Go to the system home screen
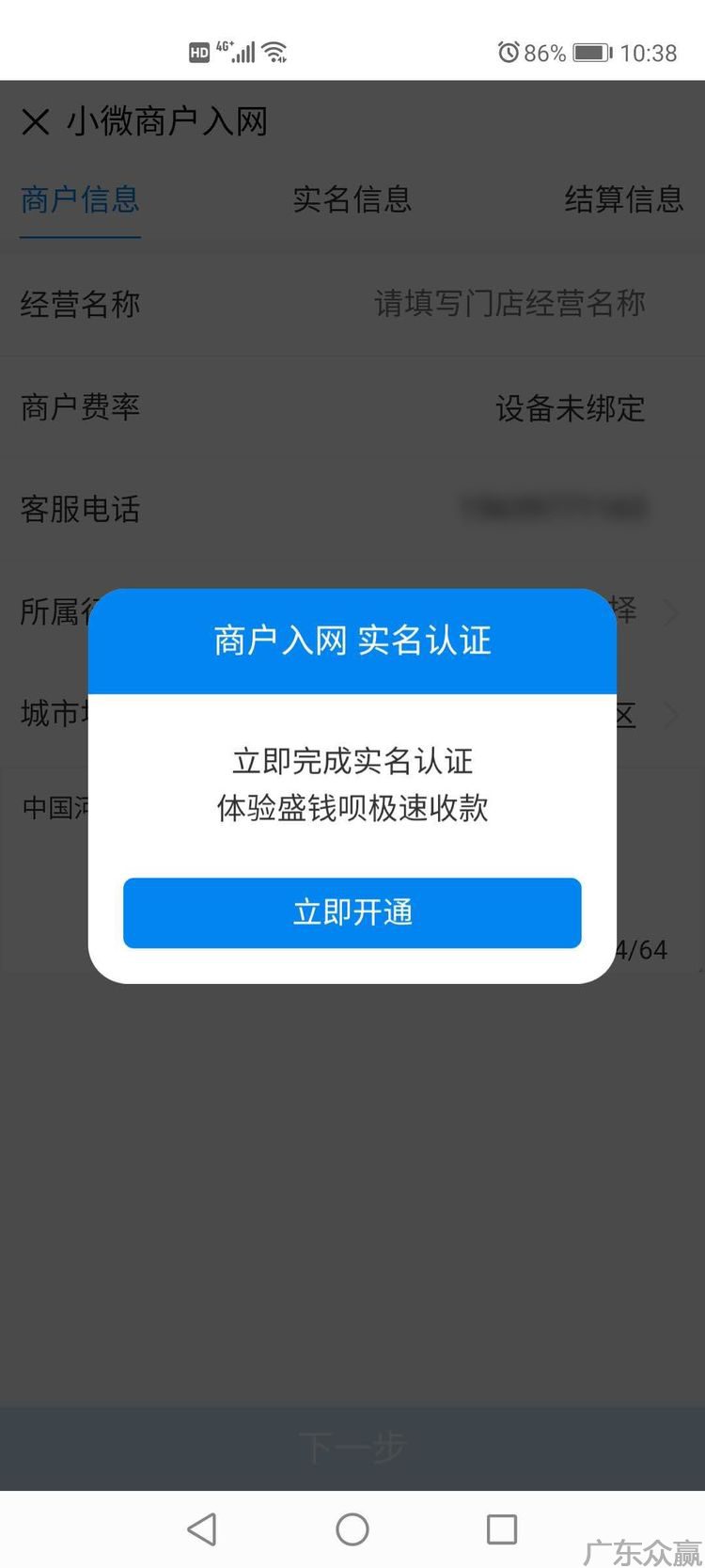This screenshot has height=1568, width=705. click(x=352, y=1529)
